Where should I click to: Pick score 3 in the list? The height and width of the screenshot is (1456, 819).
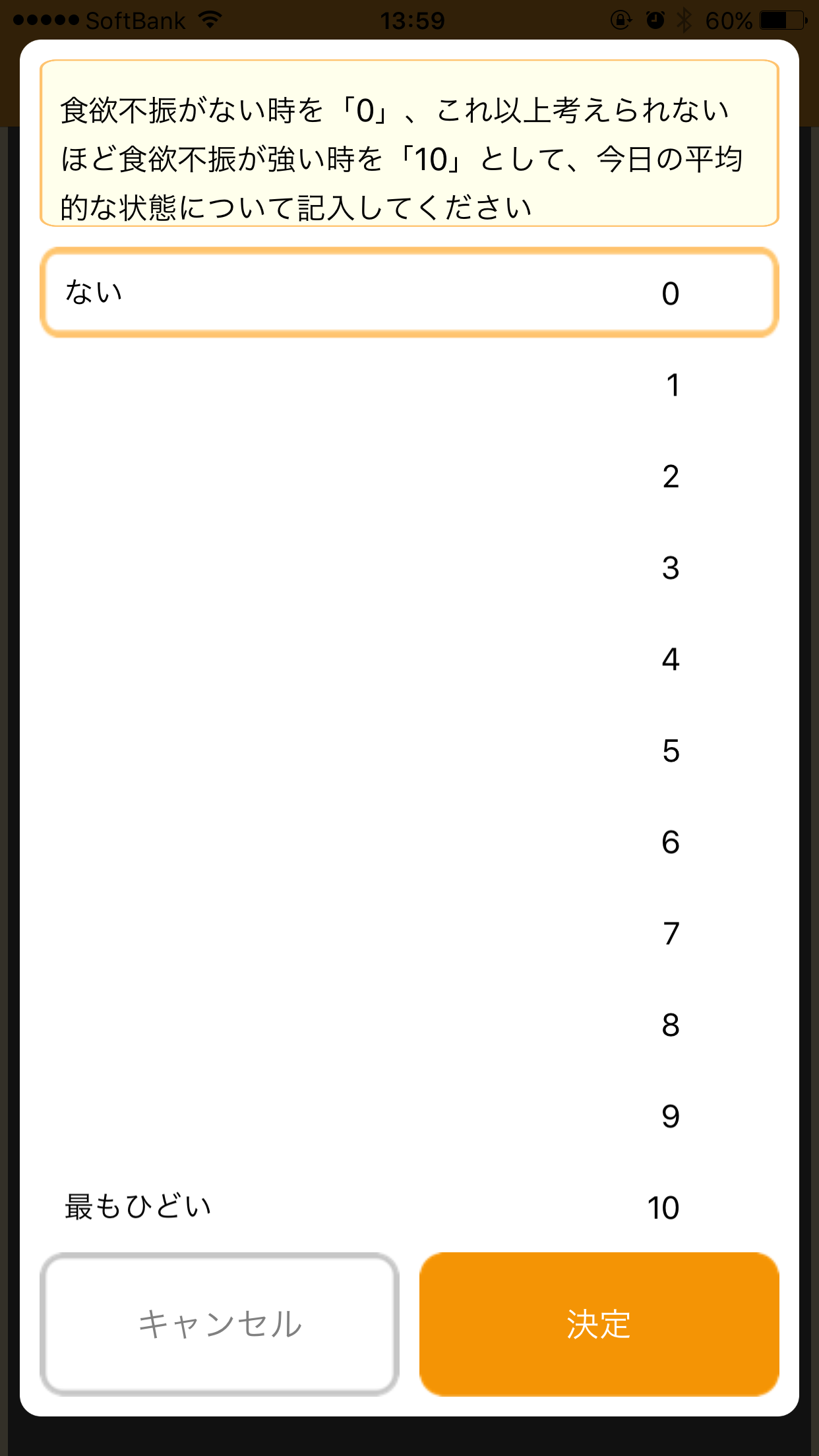[x=409, y=568]
